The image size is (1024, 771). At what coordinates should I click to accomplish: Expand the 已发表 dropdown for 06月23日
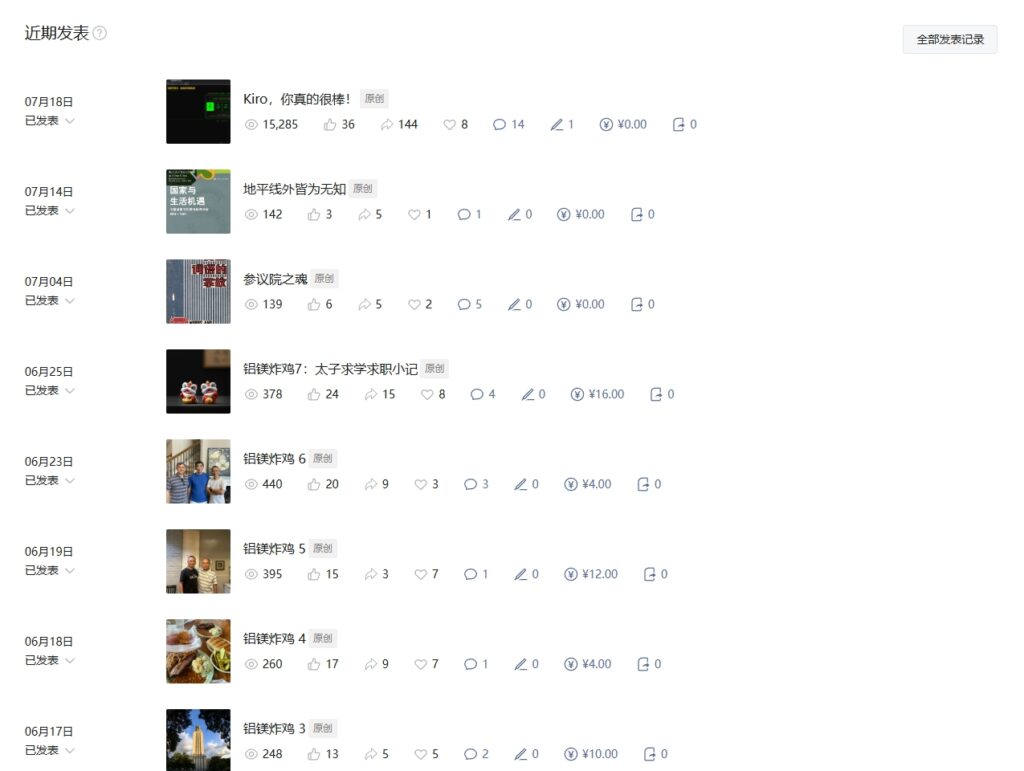point(50,481)
